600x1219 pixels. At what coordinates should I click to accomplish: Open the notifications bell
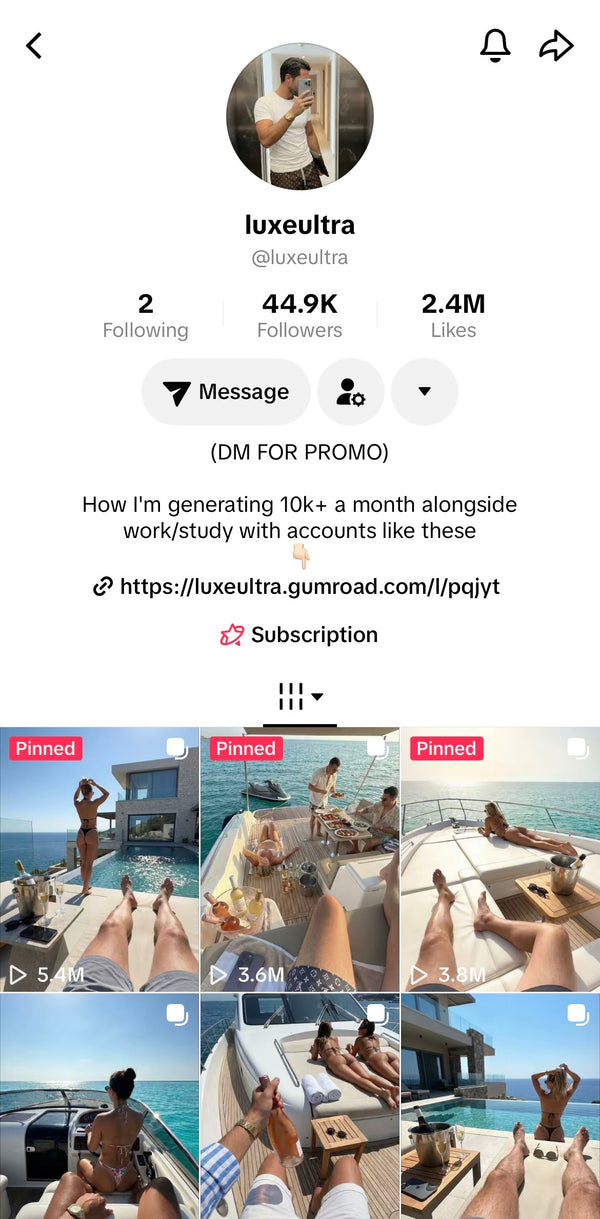click(x=495, y=45)
